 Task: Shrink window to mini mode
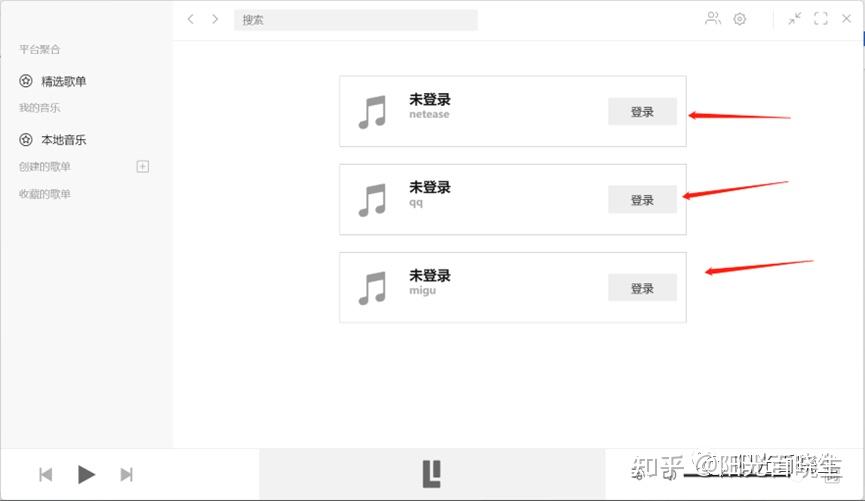(794, 18)
